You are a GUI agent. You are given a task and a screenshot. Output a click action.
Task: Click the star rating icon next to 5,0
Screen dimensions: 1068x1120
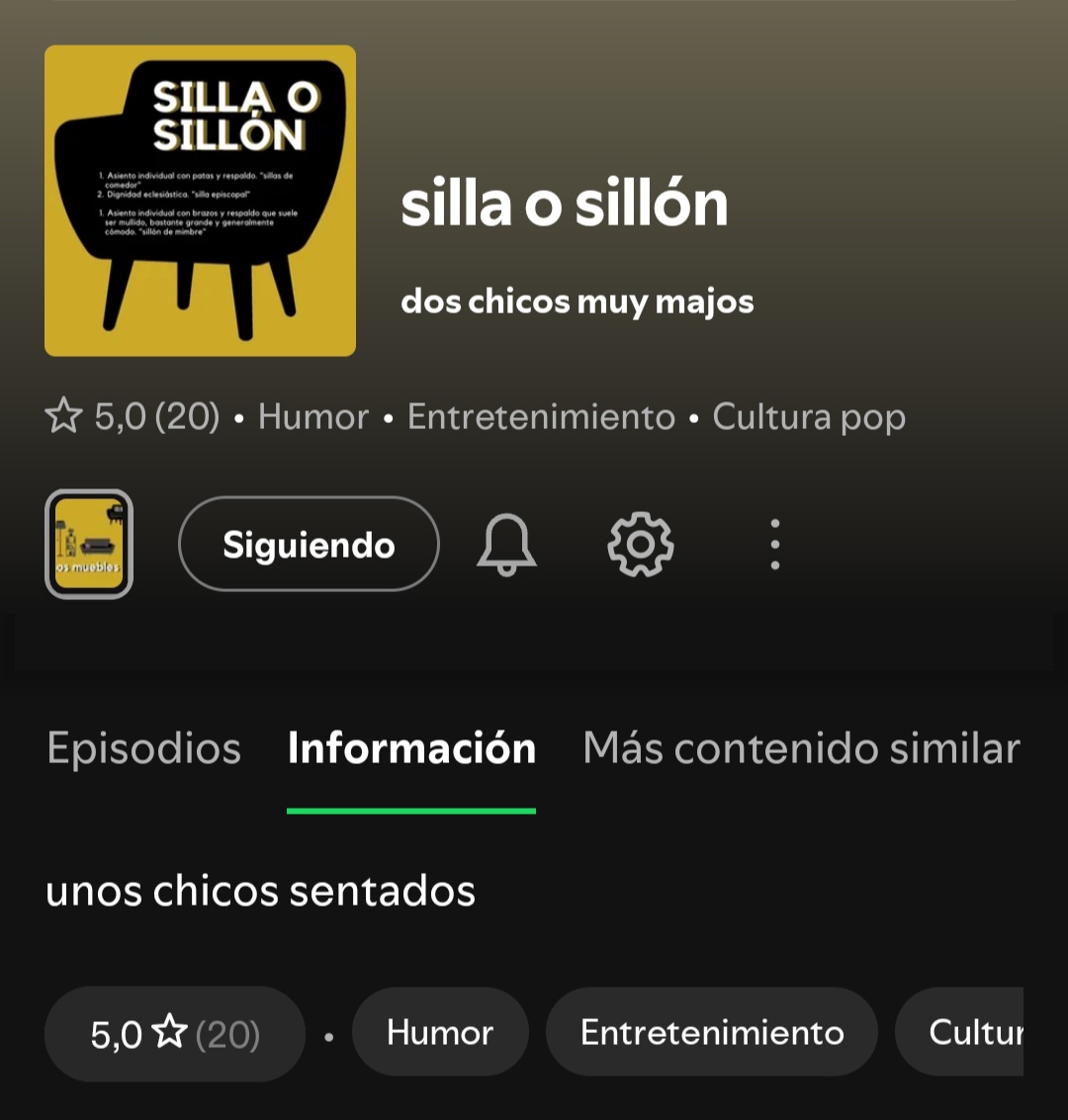tap(64, 416)
